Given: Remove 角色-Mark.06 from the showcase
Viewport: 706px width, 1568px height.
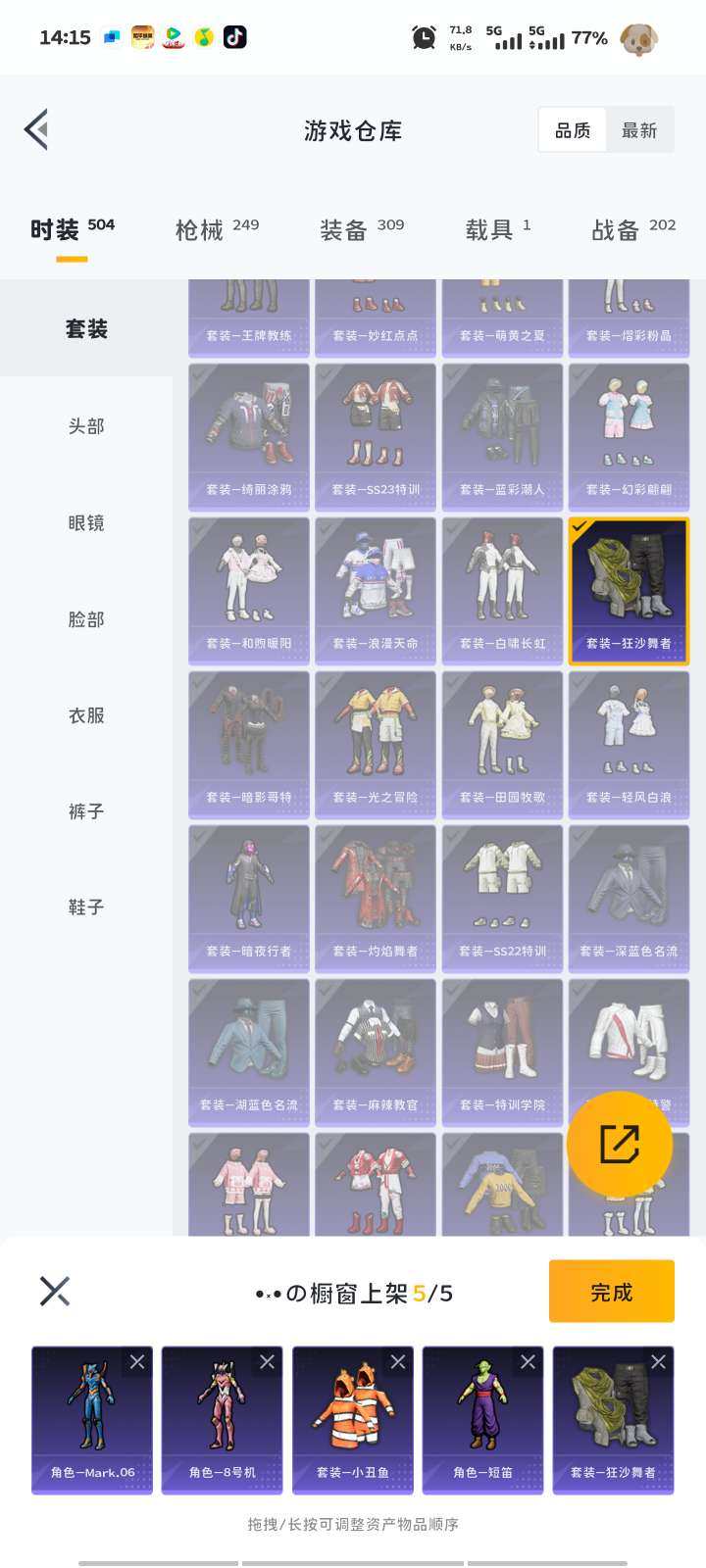Looking at the screenshot, I should 137,1362.
